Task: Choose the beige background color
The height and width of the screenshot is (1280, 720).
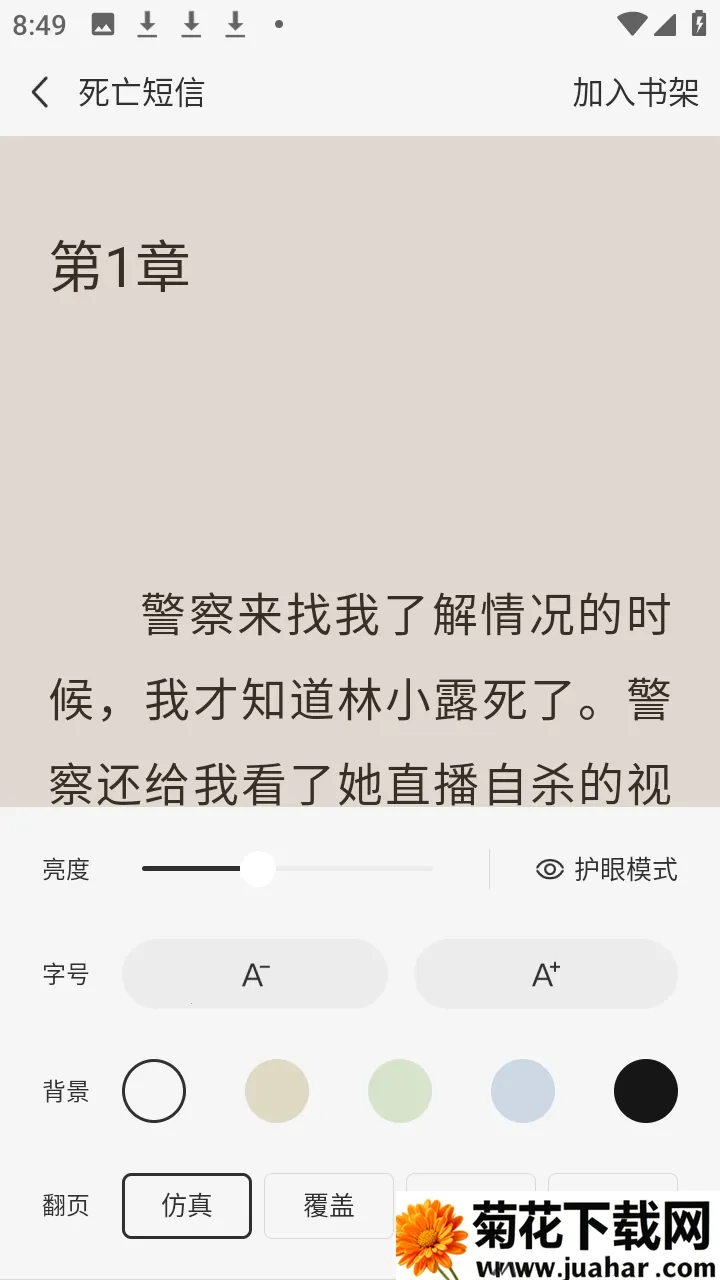Action: [277, 1091]
